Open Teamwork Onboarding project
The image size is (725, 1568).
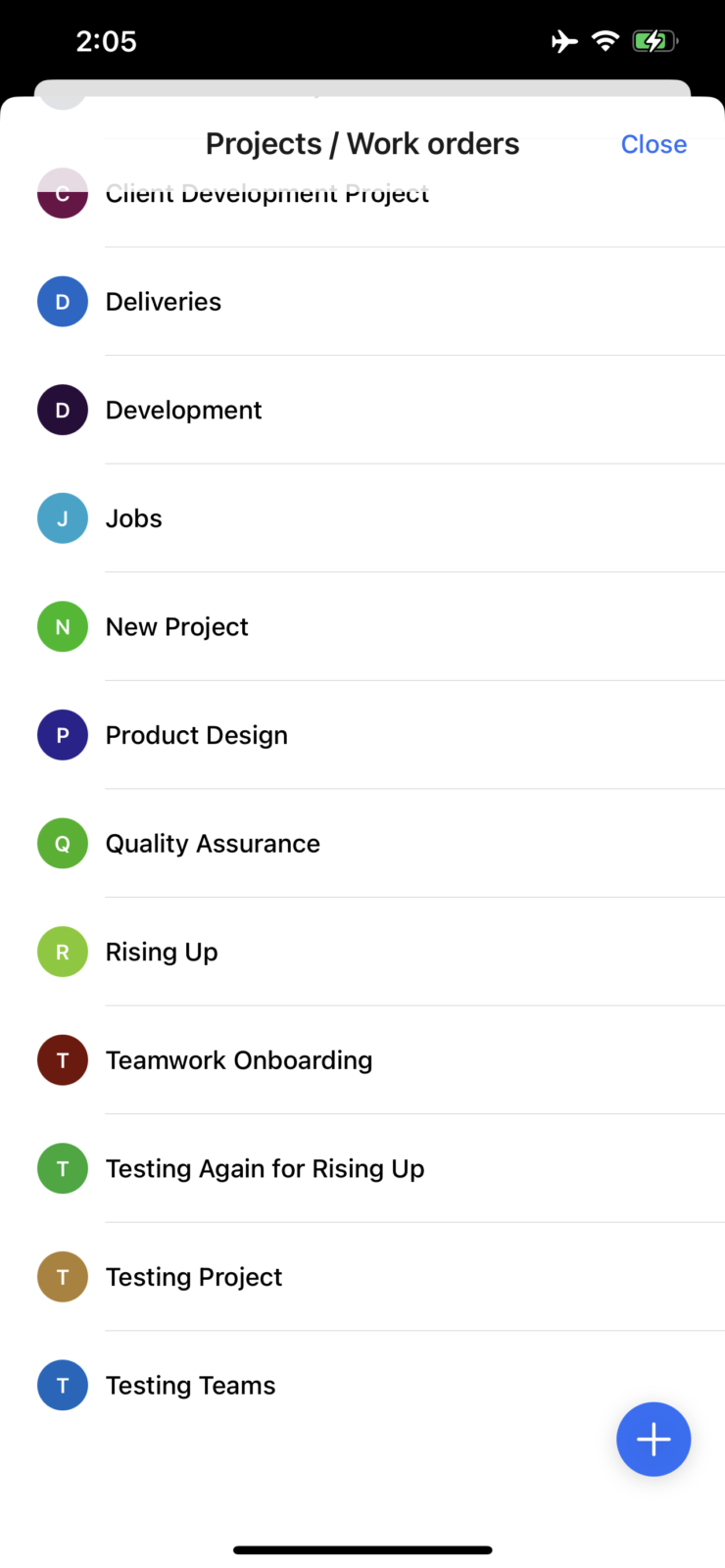362,1060
